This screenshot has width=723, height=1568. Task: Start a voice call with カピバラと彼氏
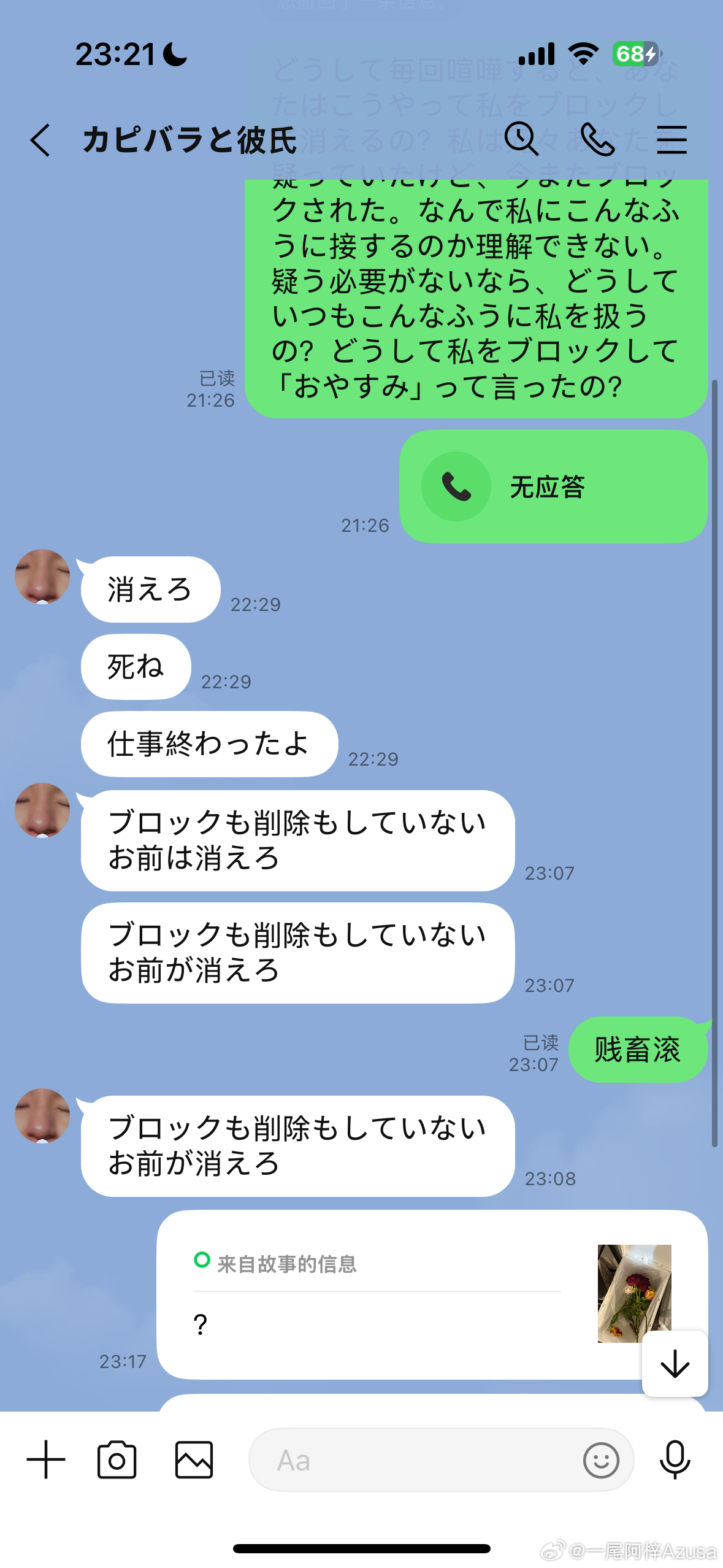click(x=597, y=139)
